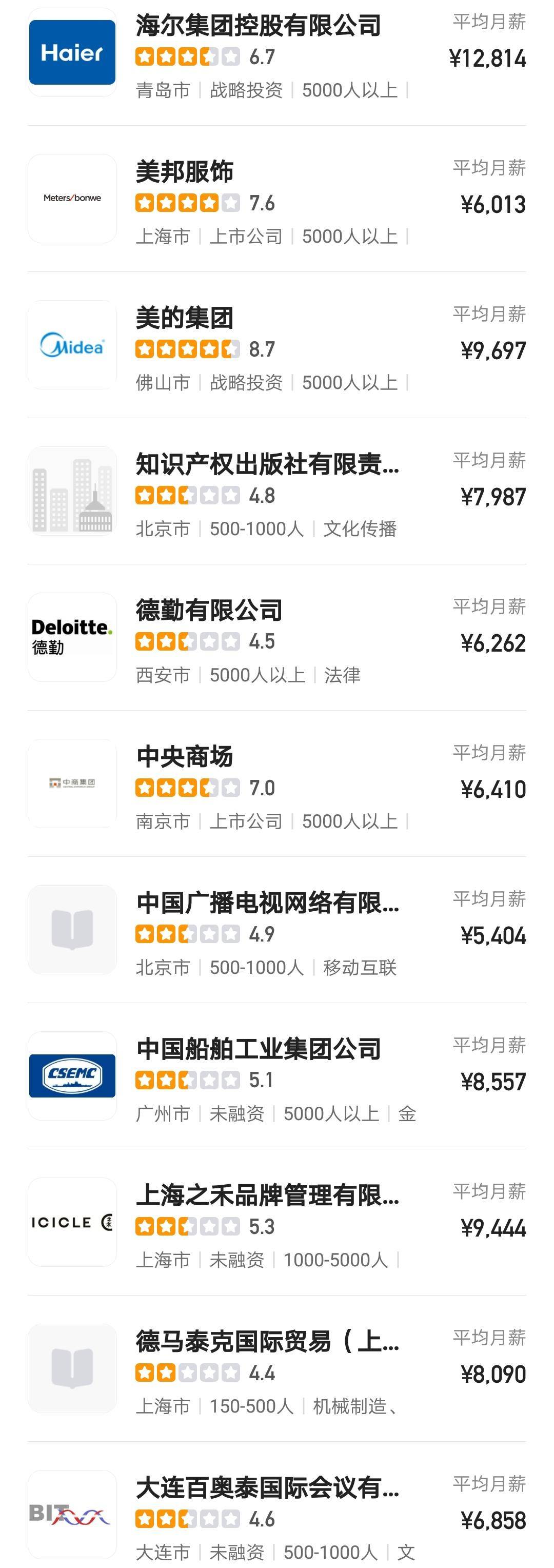Click the BIT logo for 大连百奥泰
The image size is (554, 1568).
(71, 1513)
